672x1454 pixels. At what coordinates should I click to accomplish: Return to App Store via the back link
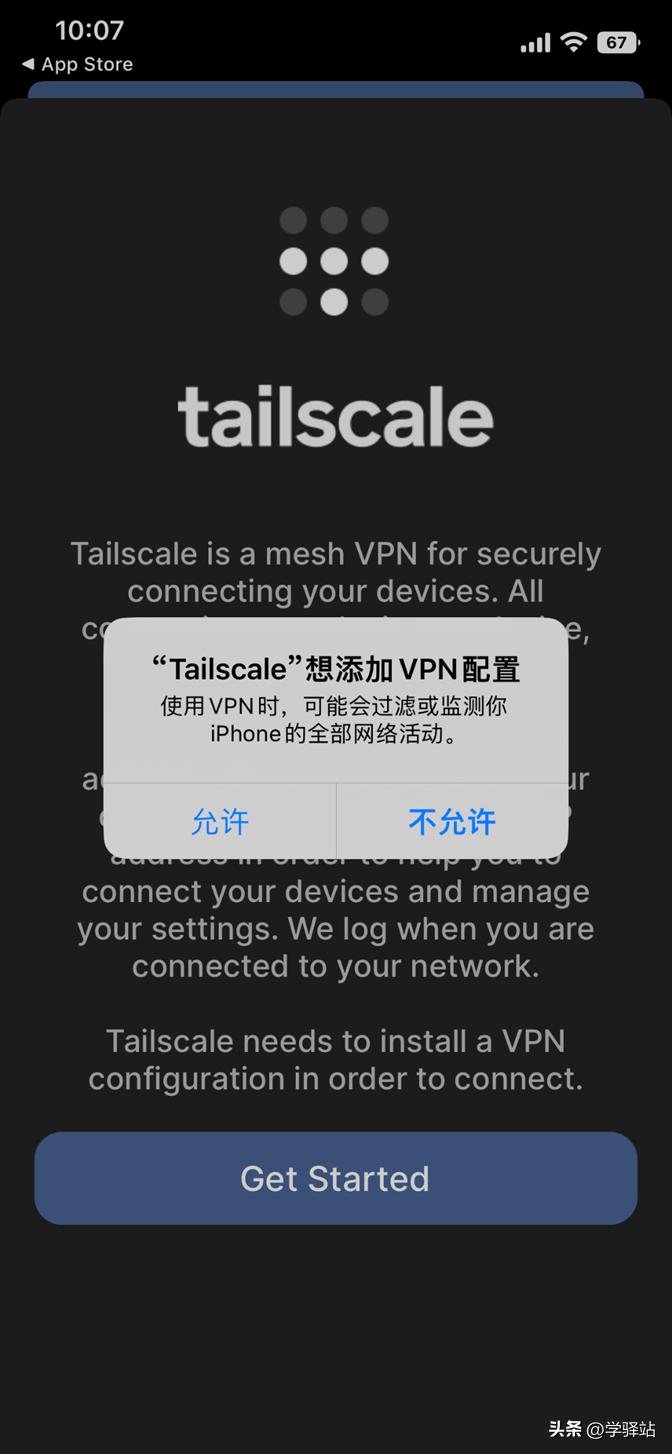click(78, 64)
